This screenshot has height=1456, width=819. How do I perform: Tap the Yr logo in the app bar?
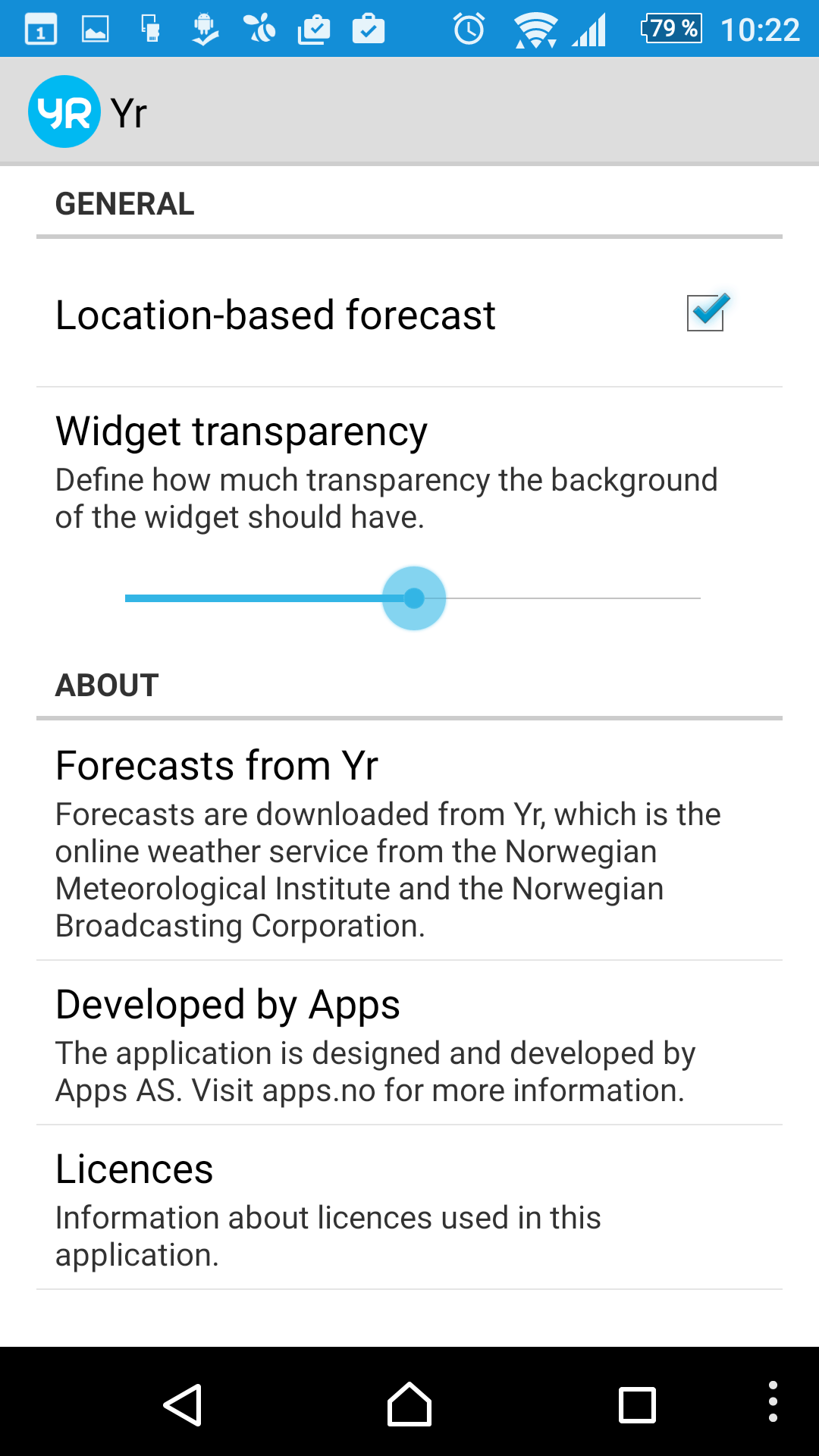click(x=64, y=111)
